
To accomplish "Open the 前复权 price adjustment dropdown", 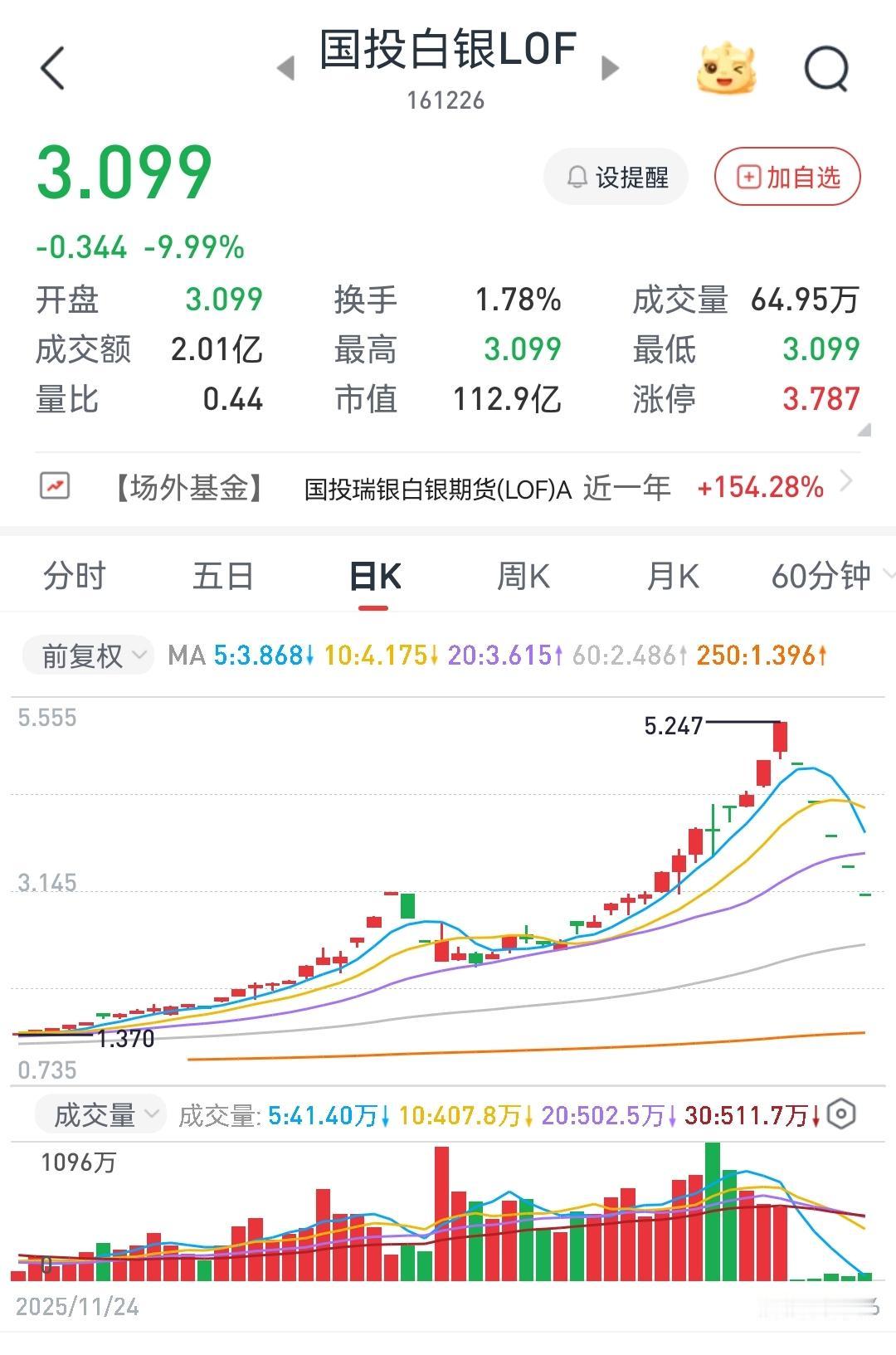I will 87,656.
